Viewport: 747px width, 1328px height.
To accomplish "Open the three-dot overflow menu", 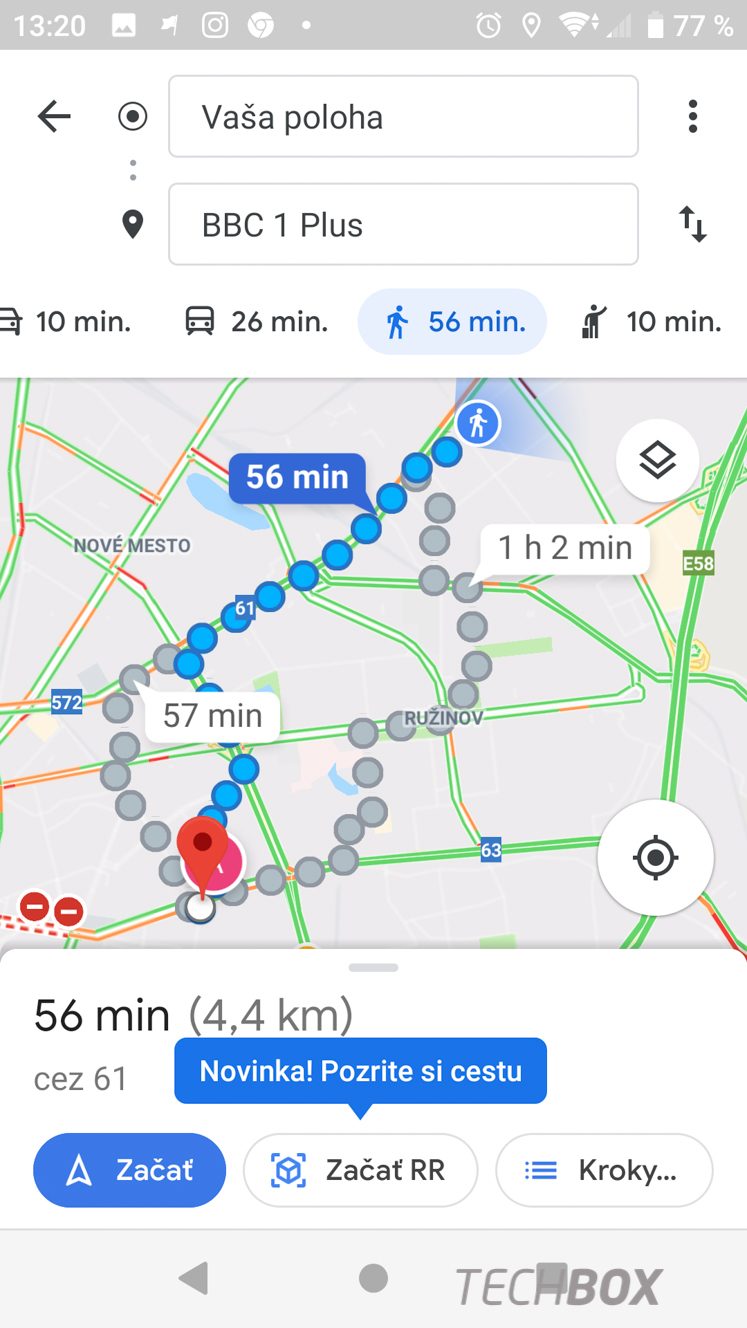I will [692, 117].
